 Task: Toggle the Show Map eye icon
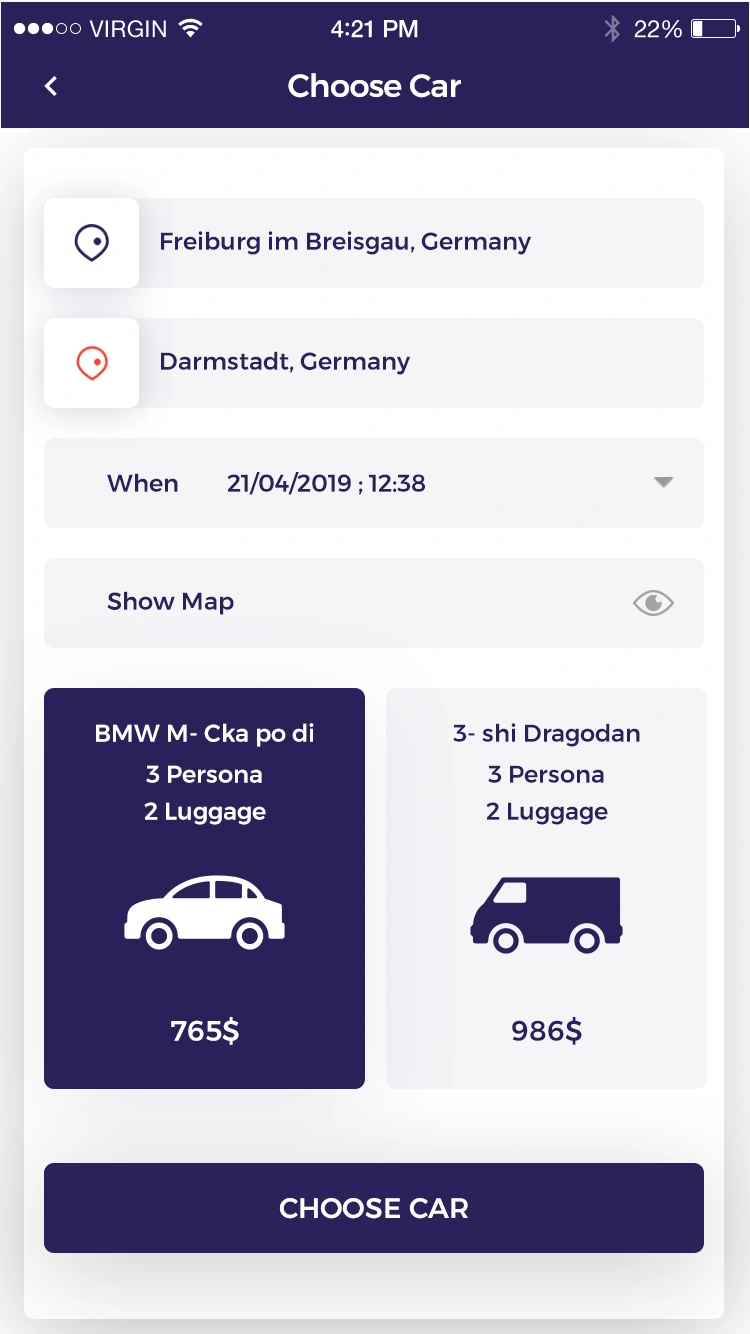point(652,602)
